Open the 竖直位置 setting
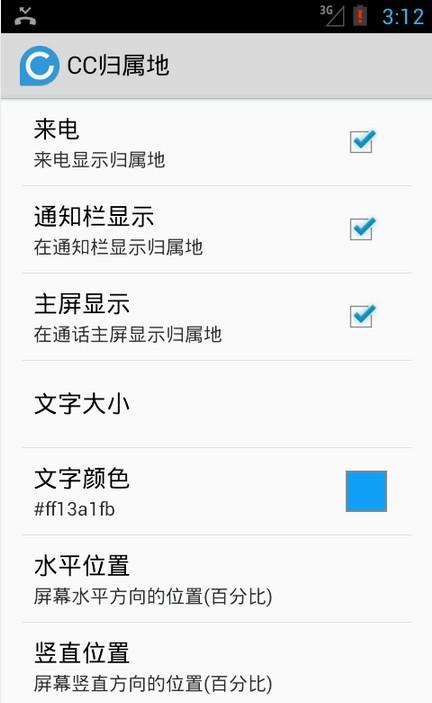Screen dimensions: 432x703 coord(217,664)
